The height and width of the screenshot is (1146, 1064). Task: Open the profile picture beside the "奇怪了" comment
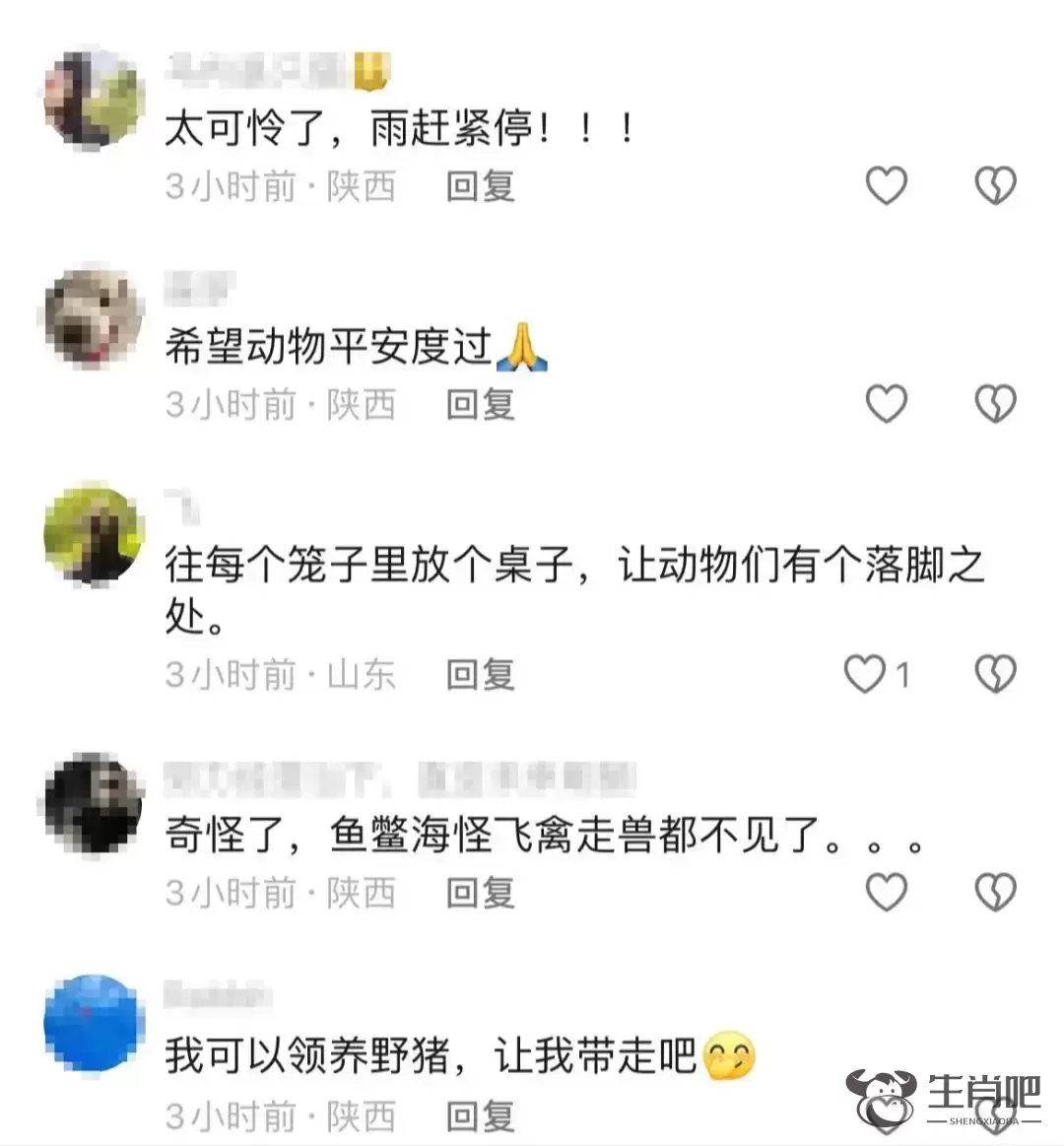coord(95,804)
